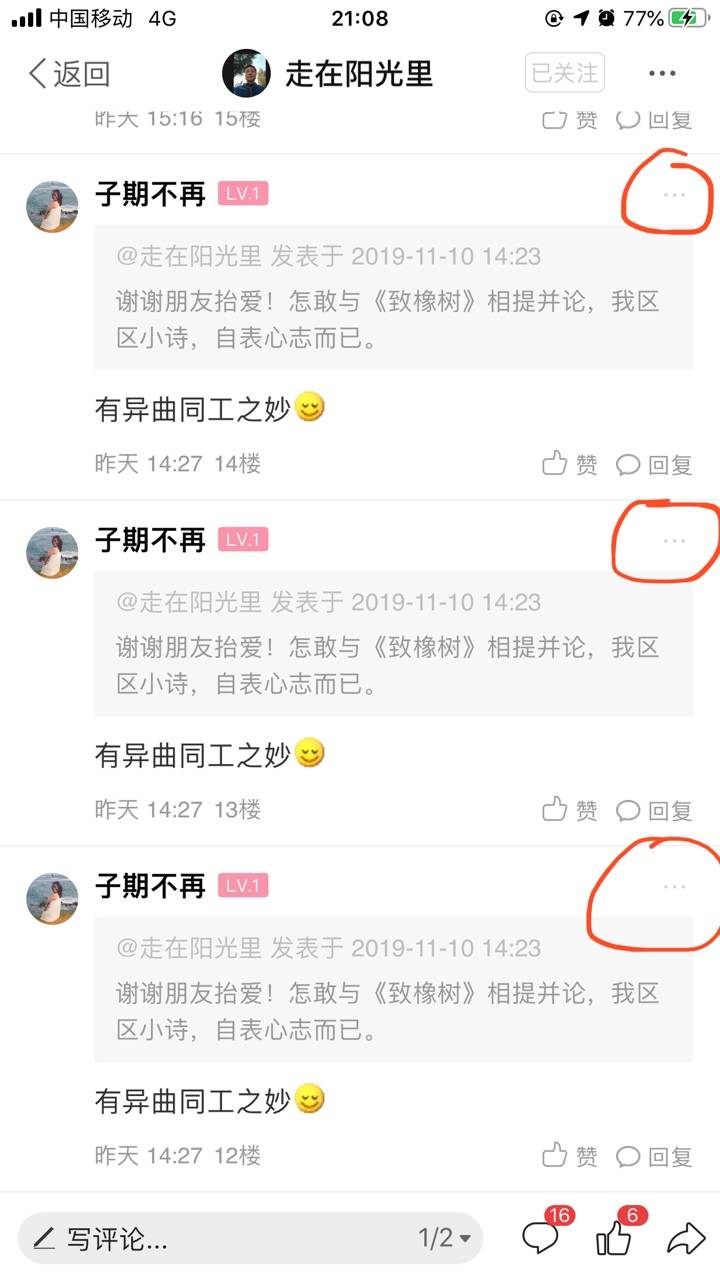Like the post with thumbs-up icon

pyautogui.click(x=613, y=1239)
